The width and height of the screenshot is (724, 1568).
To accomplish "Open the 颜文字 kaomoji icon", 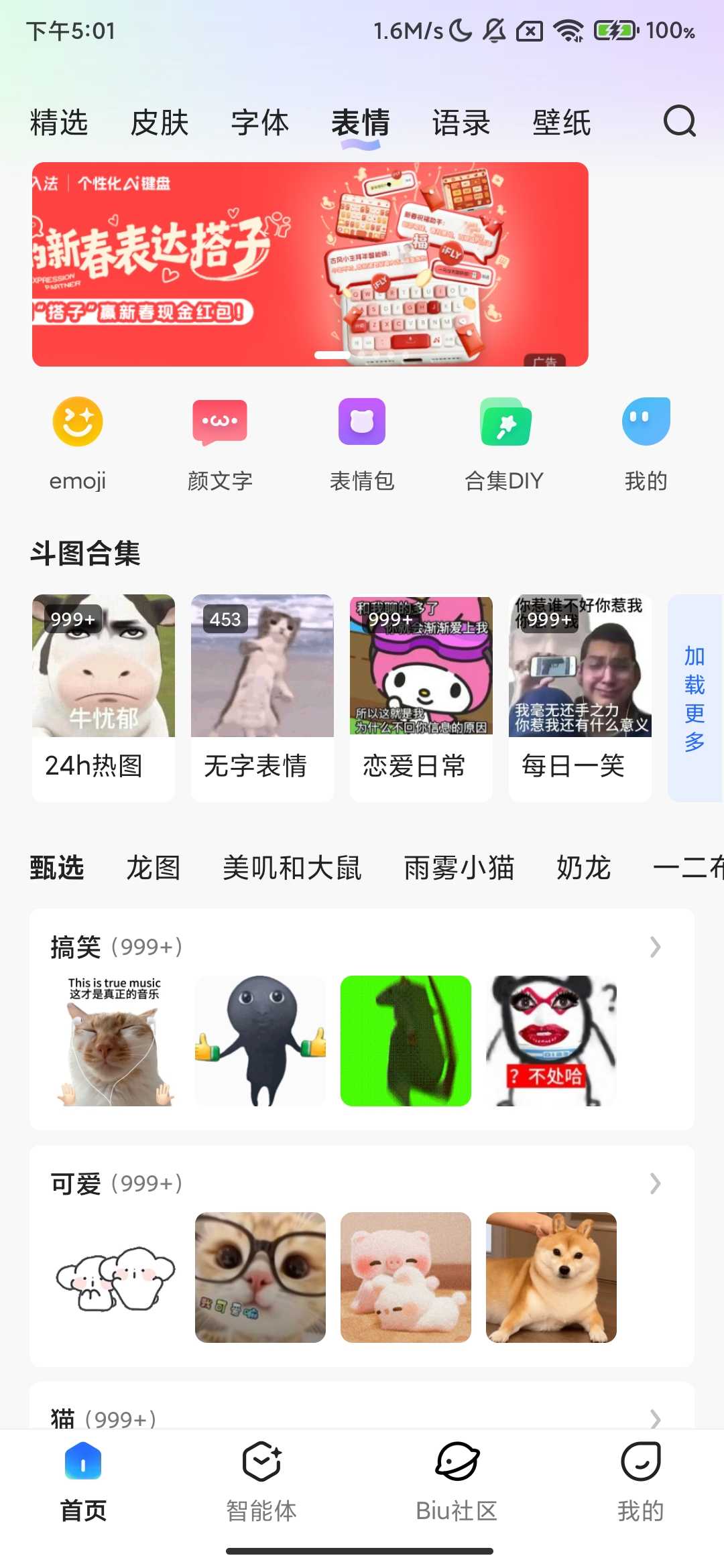I will (221, 421).
